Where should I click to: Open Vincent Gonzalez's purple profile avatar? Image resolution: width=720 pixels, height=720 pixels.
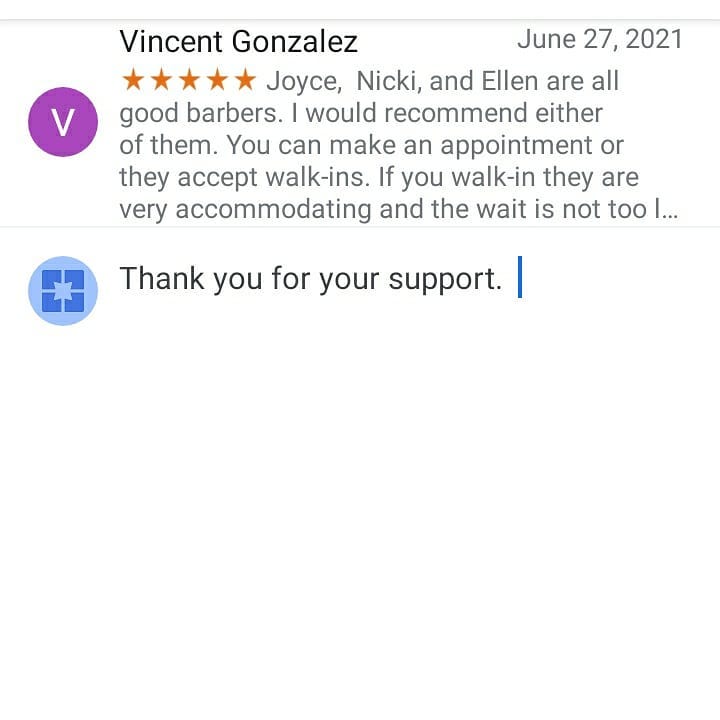tap(62, 122)
